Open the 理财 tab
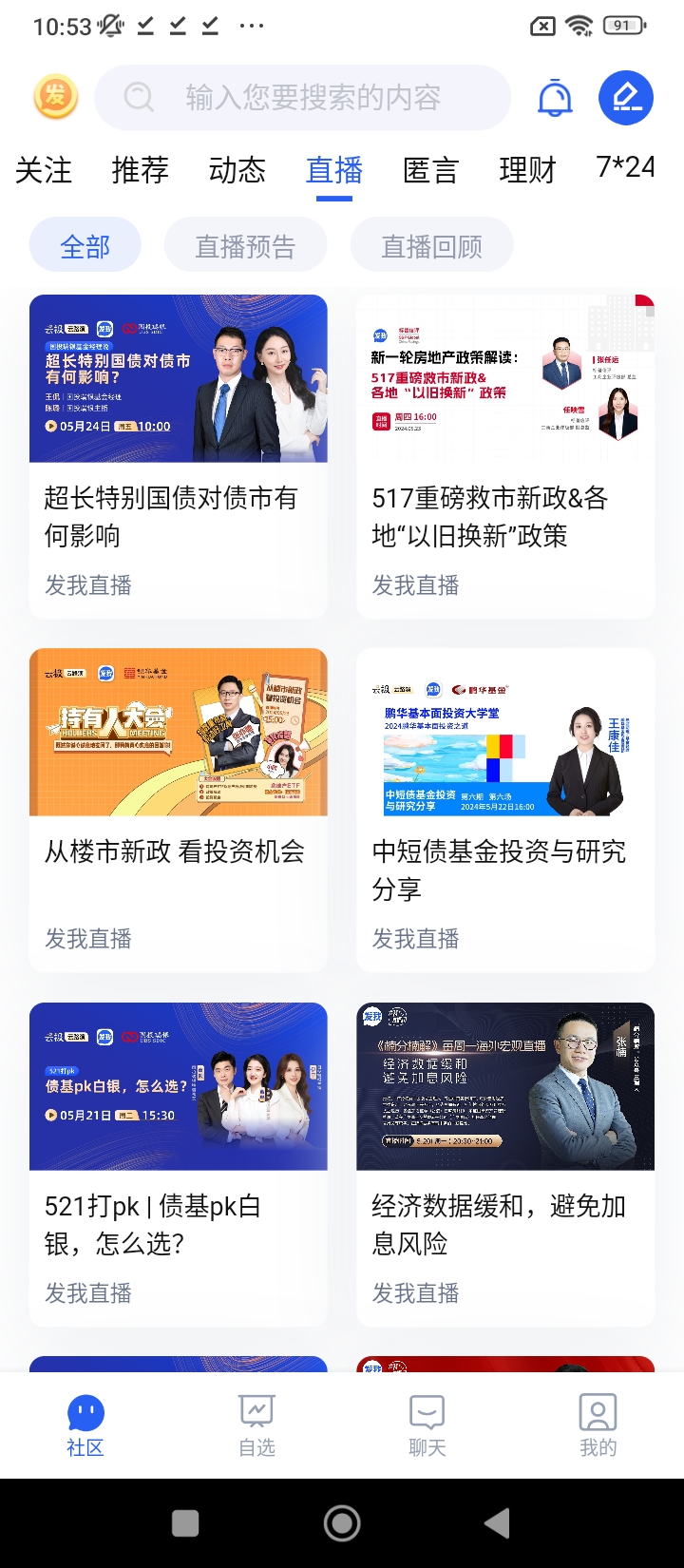684x1568 pixels. coord(528,171)
